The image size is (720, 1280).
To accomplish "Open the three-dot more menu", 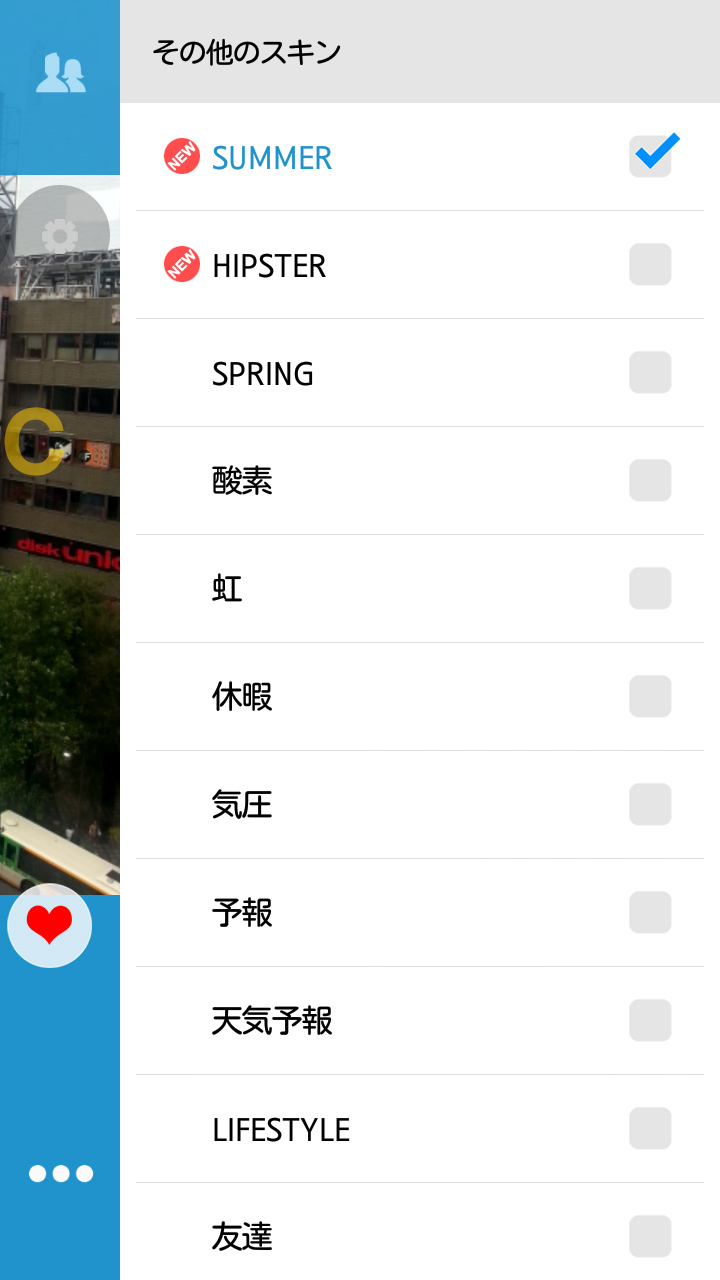I will coord(61,1173).
